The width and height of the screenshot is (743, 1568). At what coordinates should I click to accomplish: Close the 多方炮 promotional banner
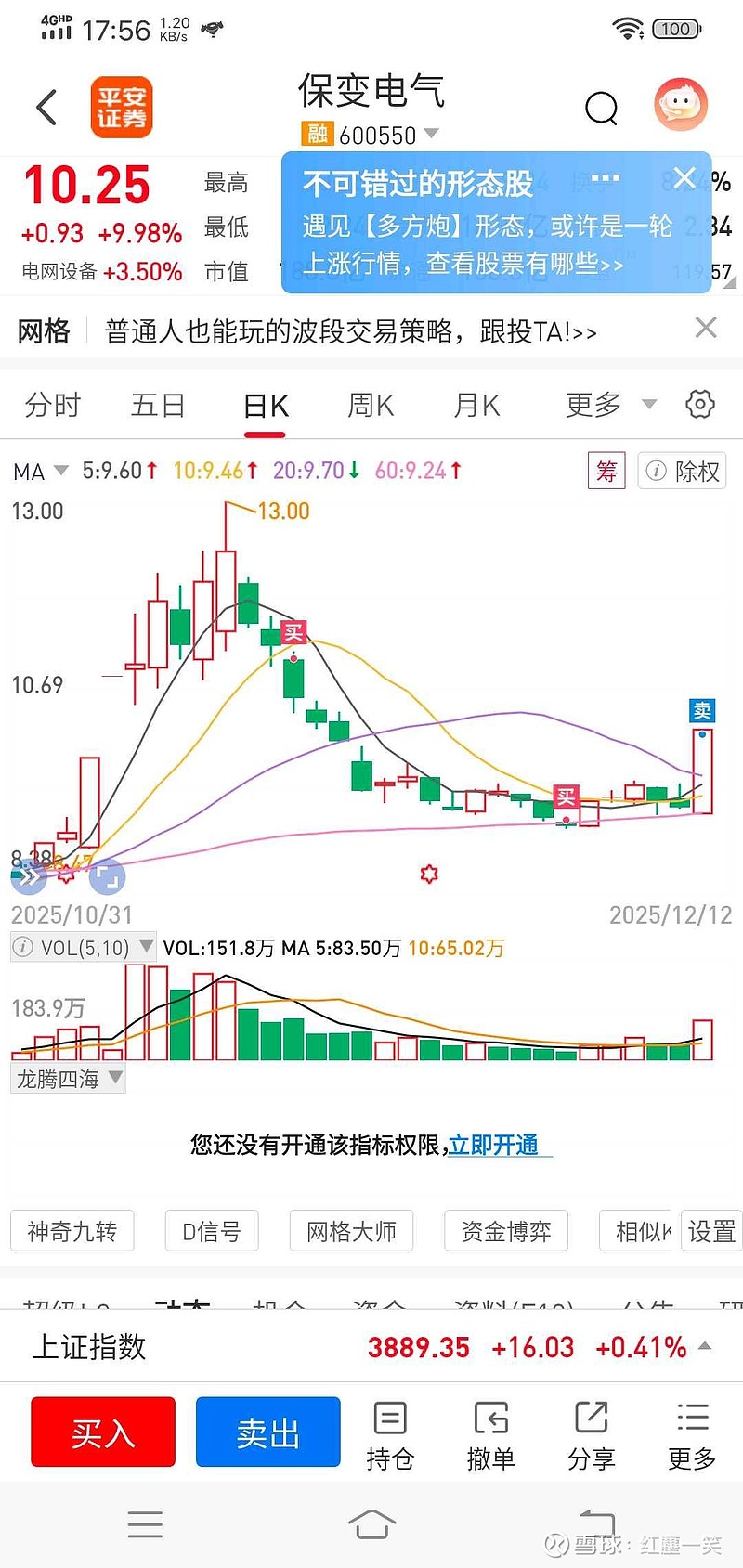coord(685,178)
